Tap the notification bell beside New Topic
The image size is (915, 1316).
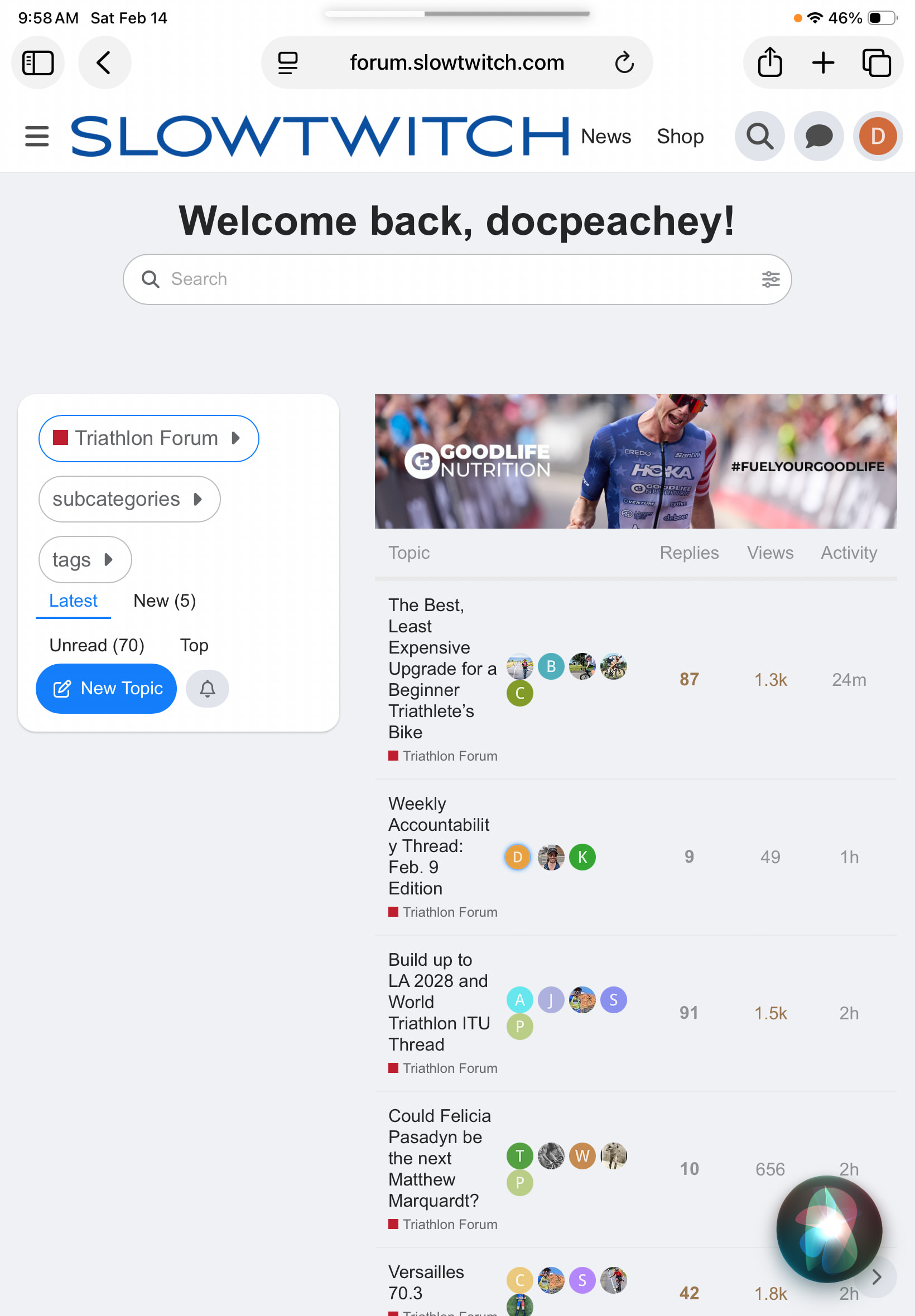[208, 688]
